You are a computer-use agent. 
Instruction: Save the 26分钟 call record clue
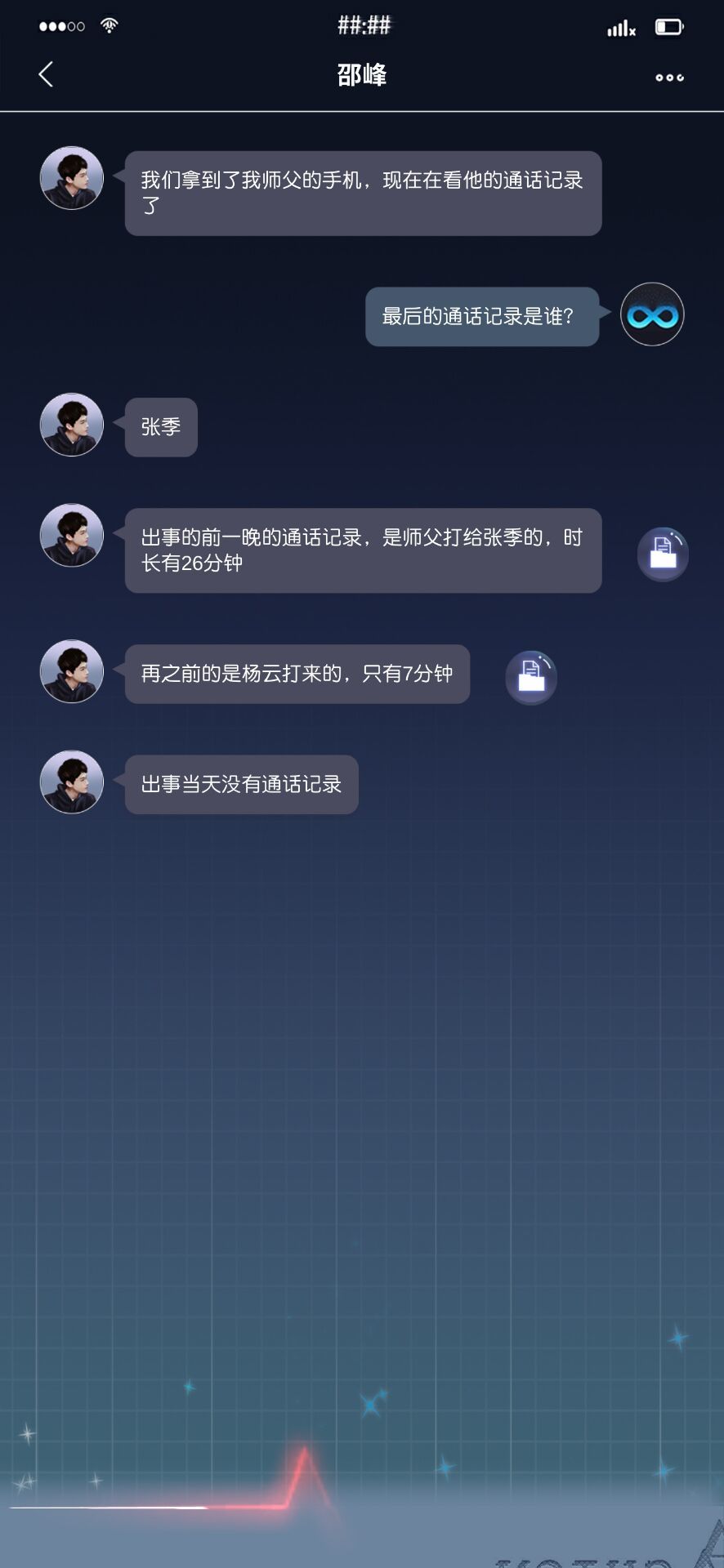tap(663, 555)
